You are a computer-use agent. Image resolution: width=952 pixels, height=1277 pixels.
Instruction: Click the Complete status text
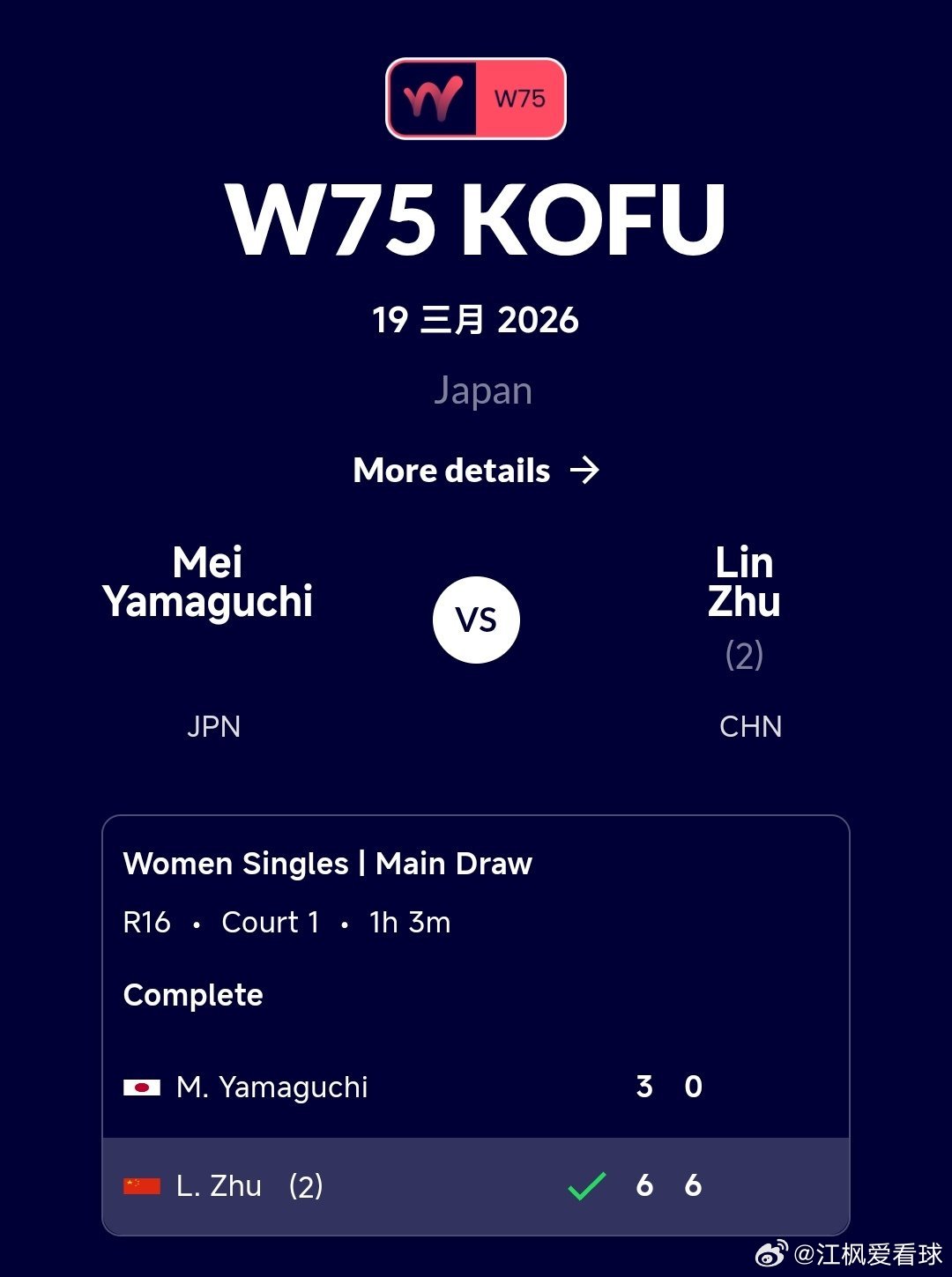pyautogui.click(x=194, y=996)
